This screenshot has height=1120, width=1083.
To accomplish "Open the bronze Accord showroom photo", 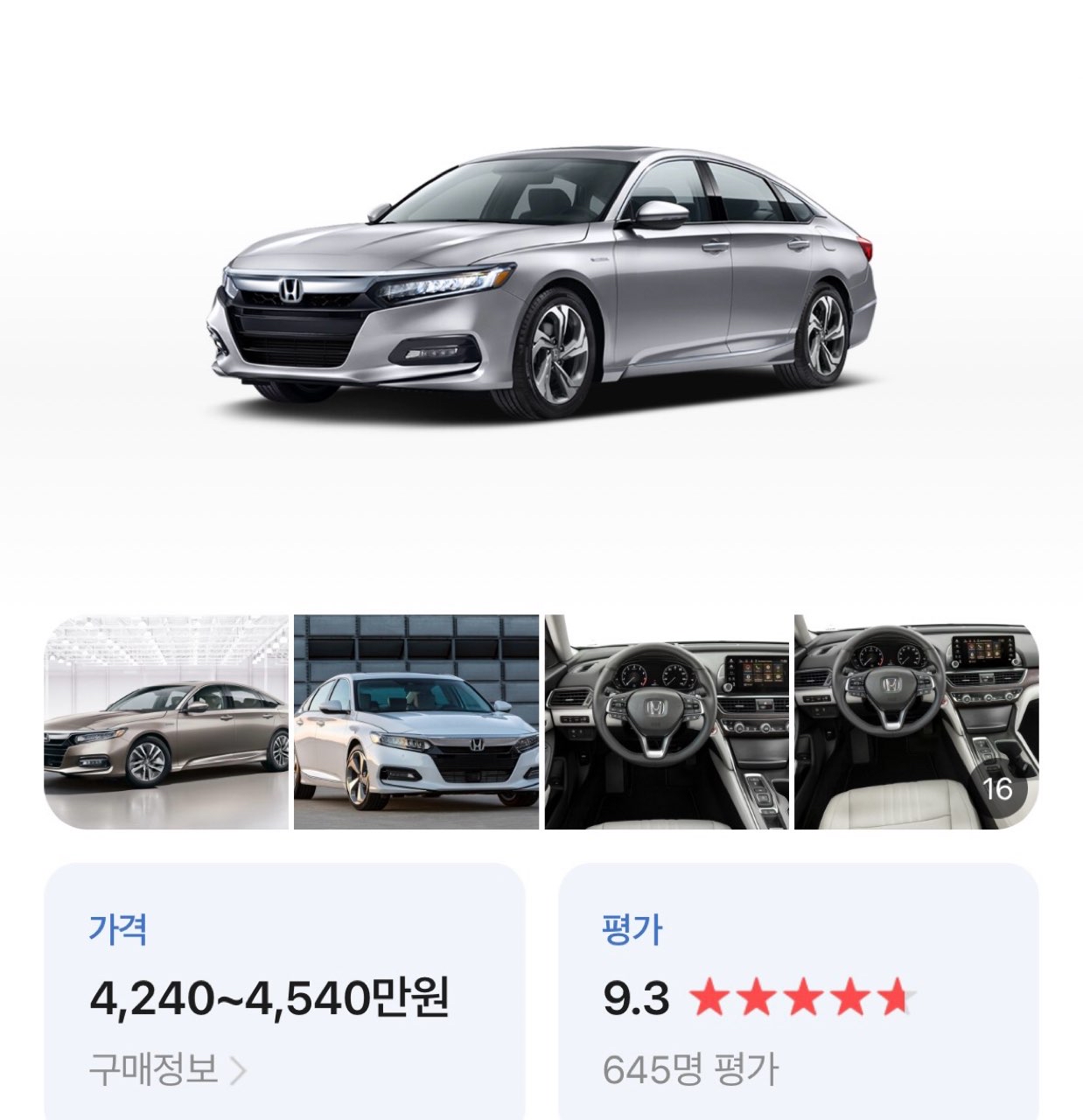I will tap(166, 722).
